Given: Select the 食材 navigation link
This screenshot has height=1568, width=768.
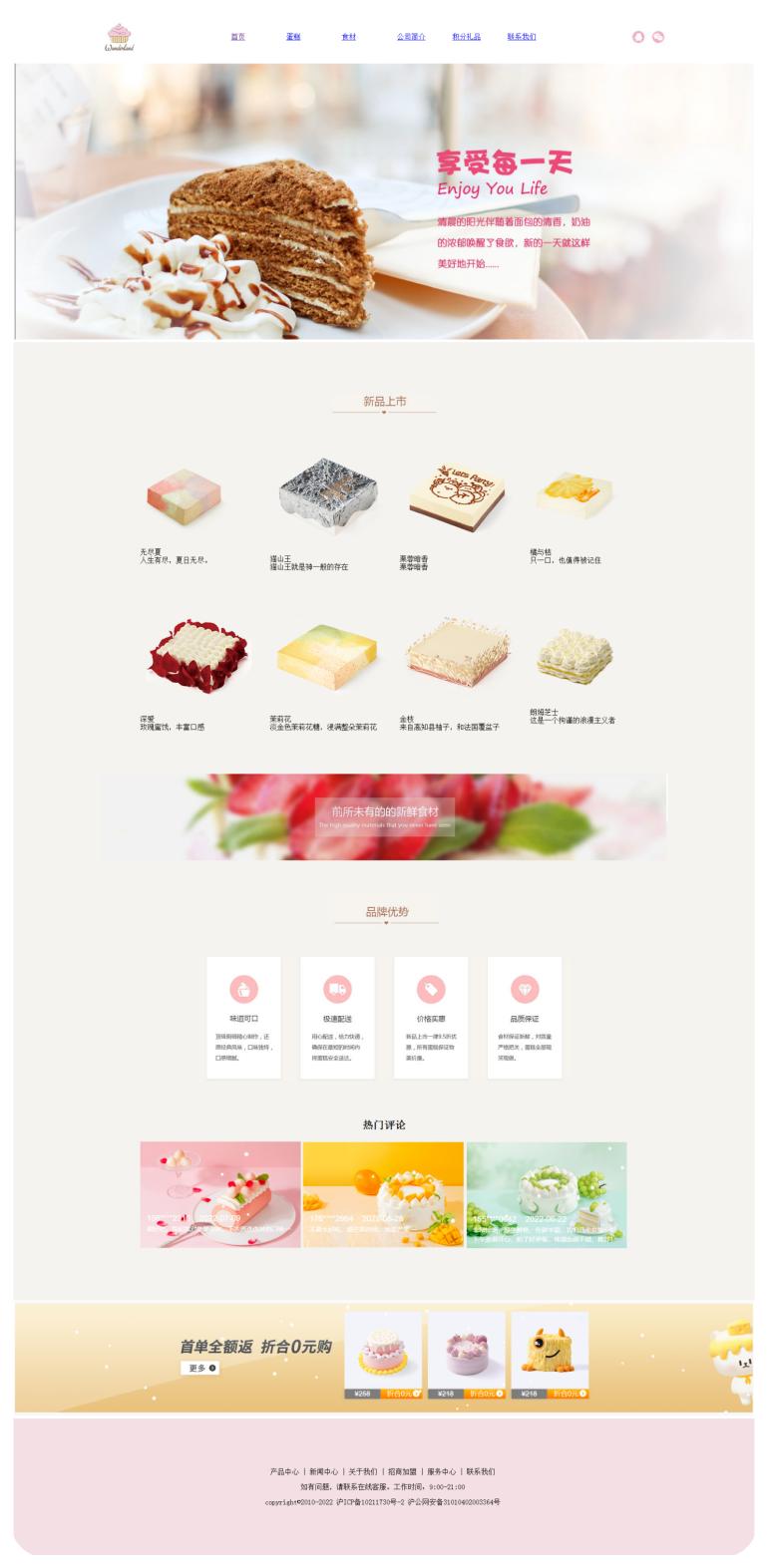Looking at the screenshot, I should coord(349,37).
